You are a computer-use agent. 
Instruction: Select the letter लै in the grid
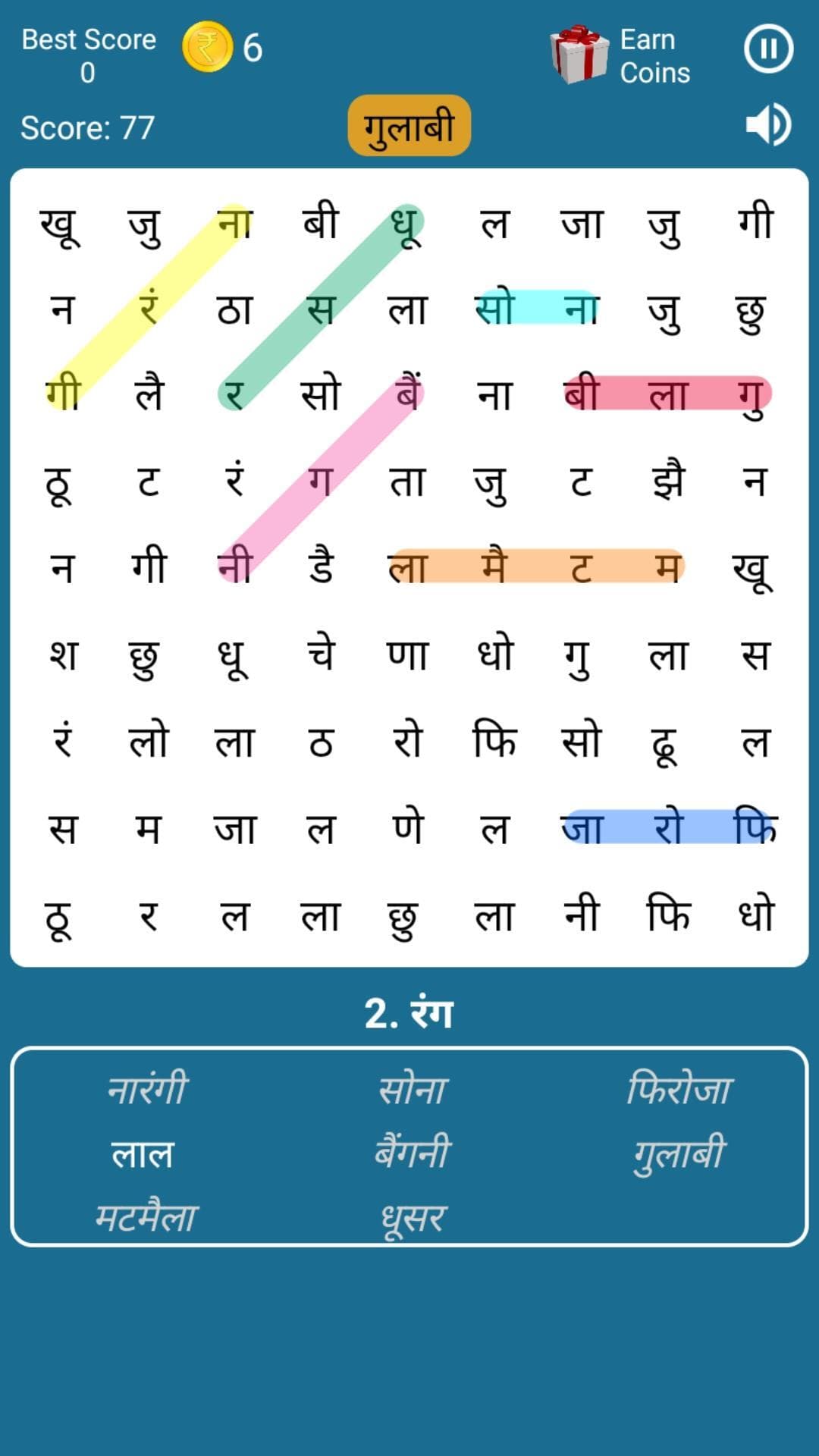148,394
